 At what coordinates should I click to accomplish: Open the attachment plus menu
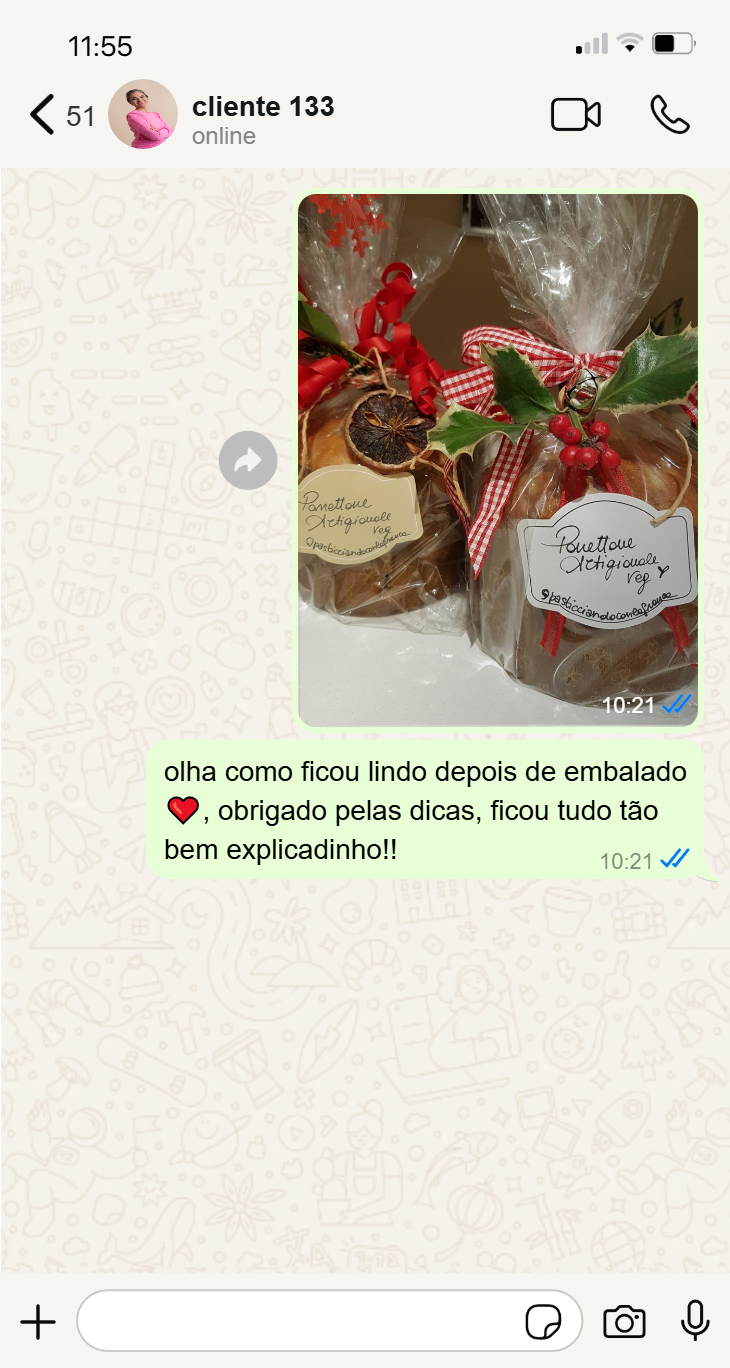tap(38, 1322)
